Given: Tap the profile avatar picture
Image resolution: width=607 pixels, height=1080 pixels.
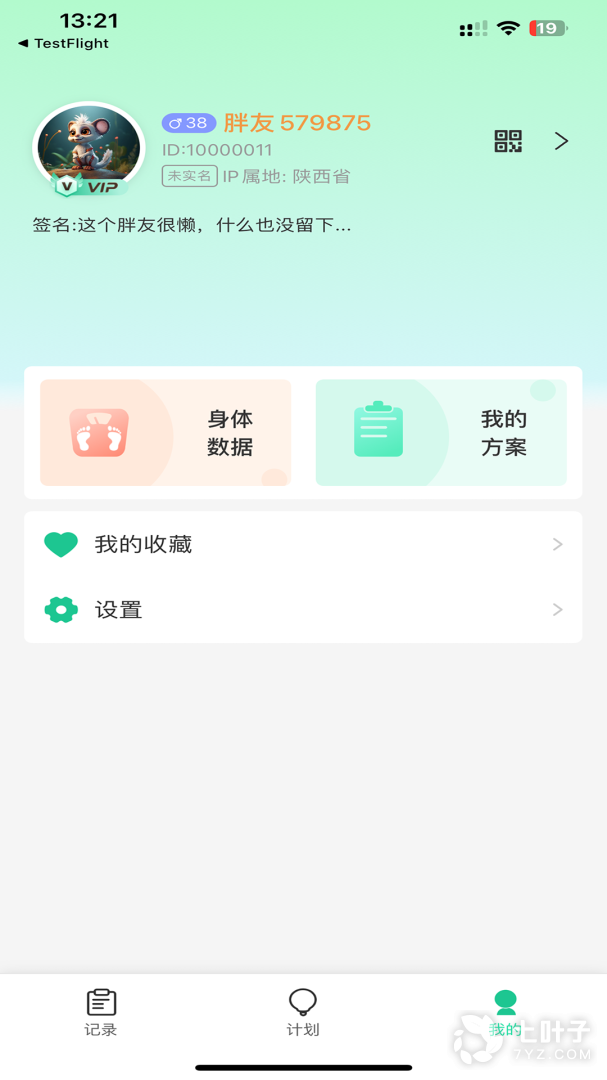Looking at the screenshot, I should (88, 146).
